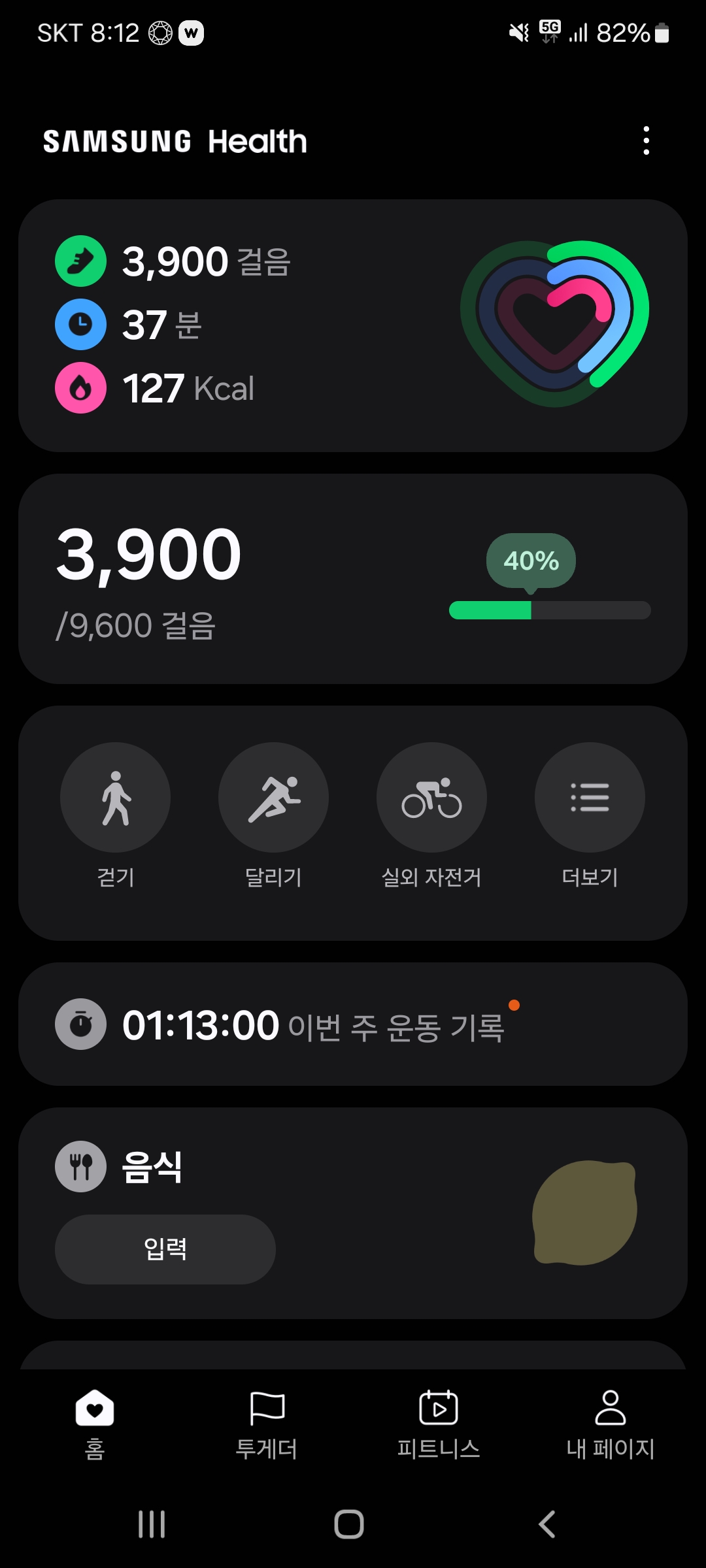Start a 실외 자전거 cycling workout
The image size is (706, 1568).
point(431,798)
